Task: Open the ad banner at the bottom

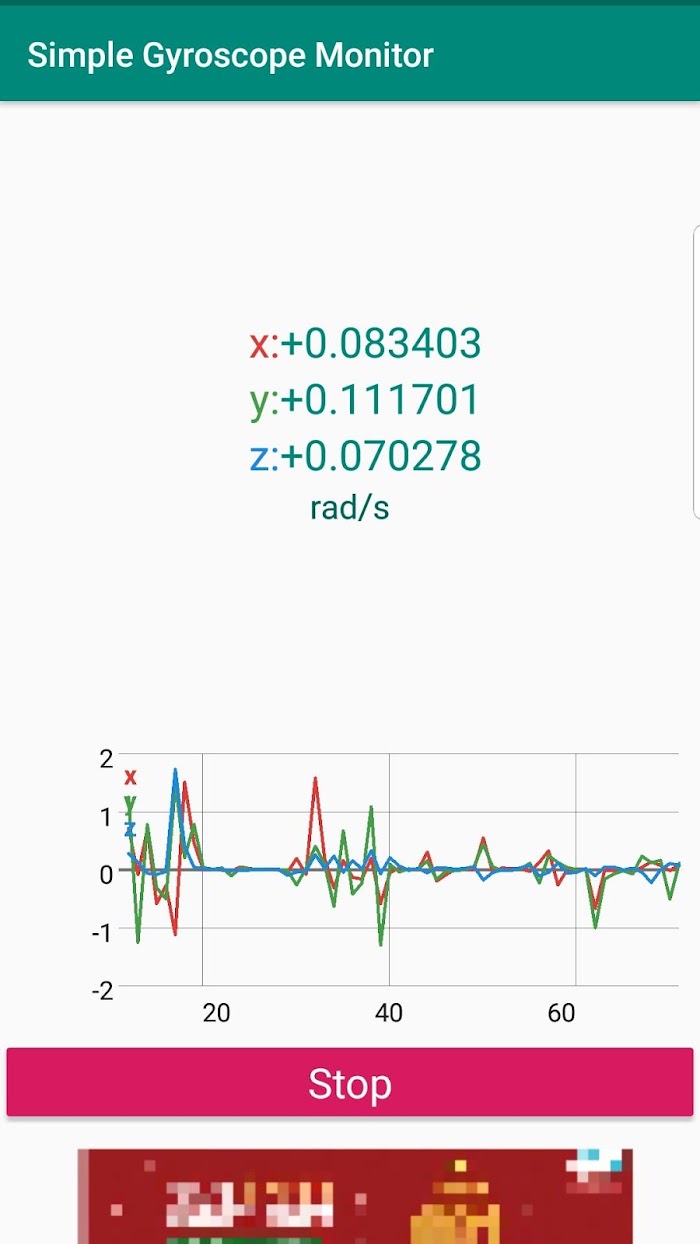Action: pyautogui.click(x=355, y=1196)
